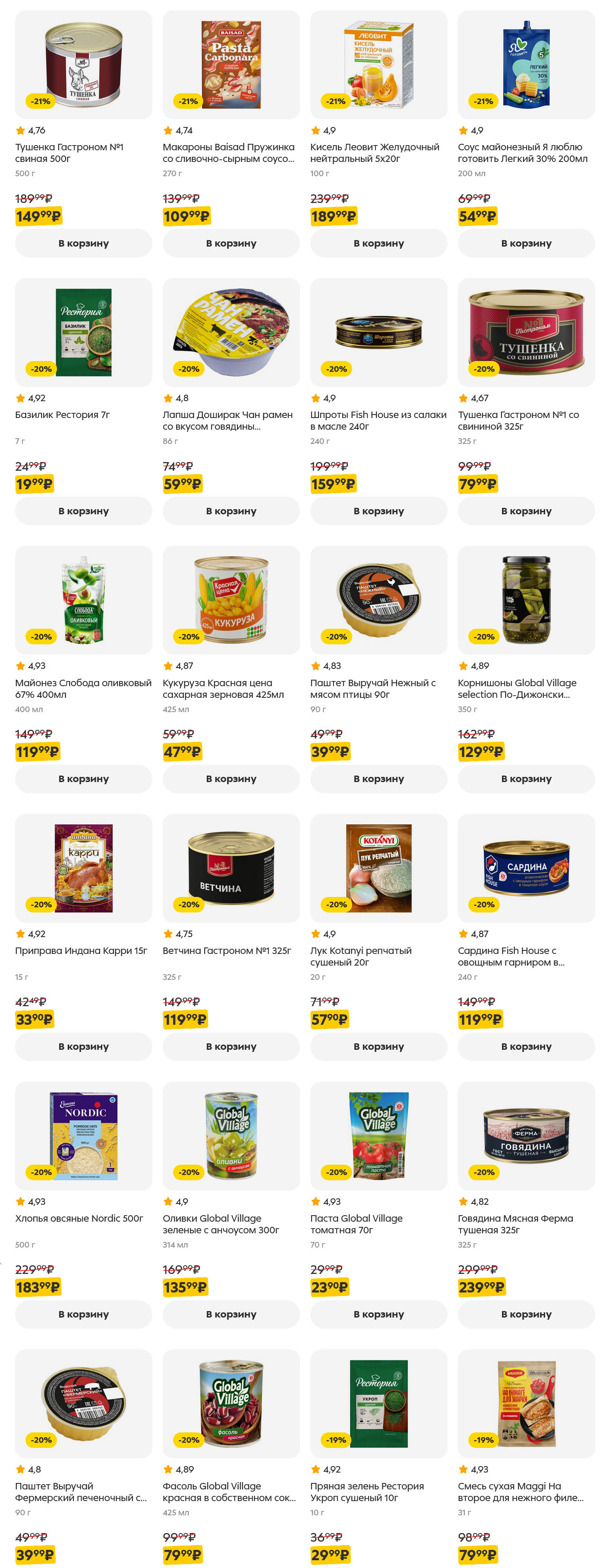Viewport: 606px width, 1568px height.
Task: Add Говядина Мясная Ферма тушеная to cart
Action: [526, 1314]
